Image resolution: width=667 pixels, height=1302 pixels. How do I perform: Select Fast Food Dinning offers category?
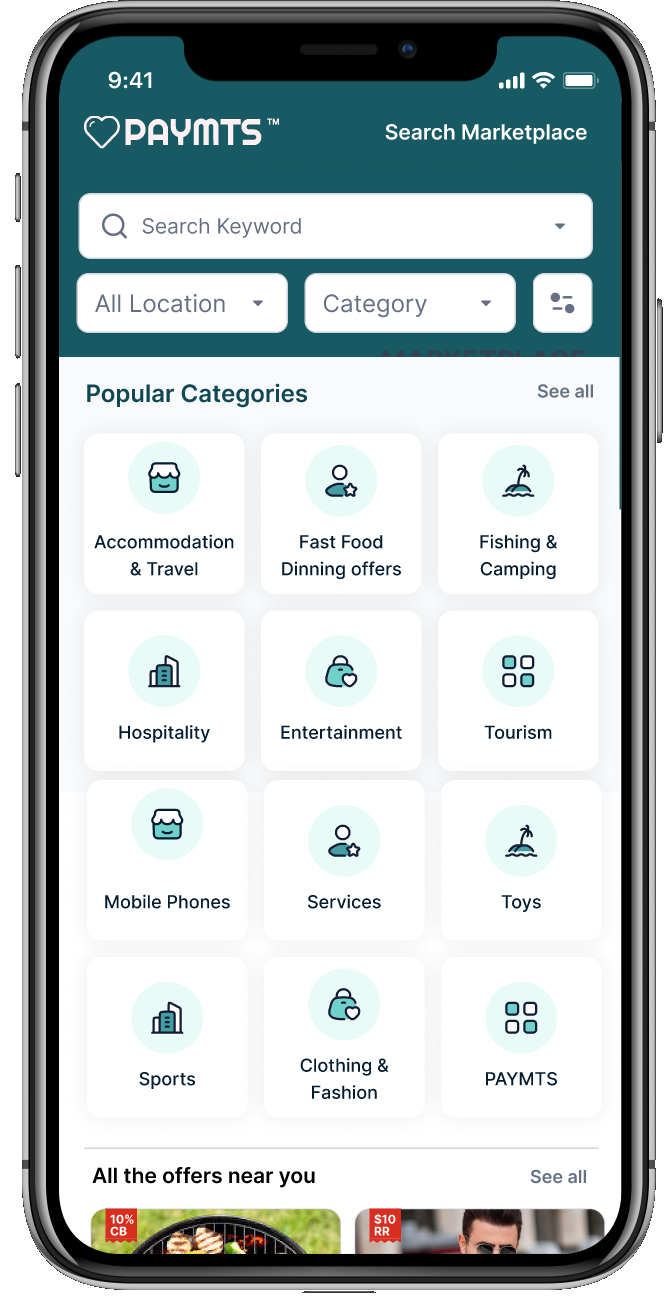tap(341, 513)
